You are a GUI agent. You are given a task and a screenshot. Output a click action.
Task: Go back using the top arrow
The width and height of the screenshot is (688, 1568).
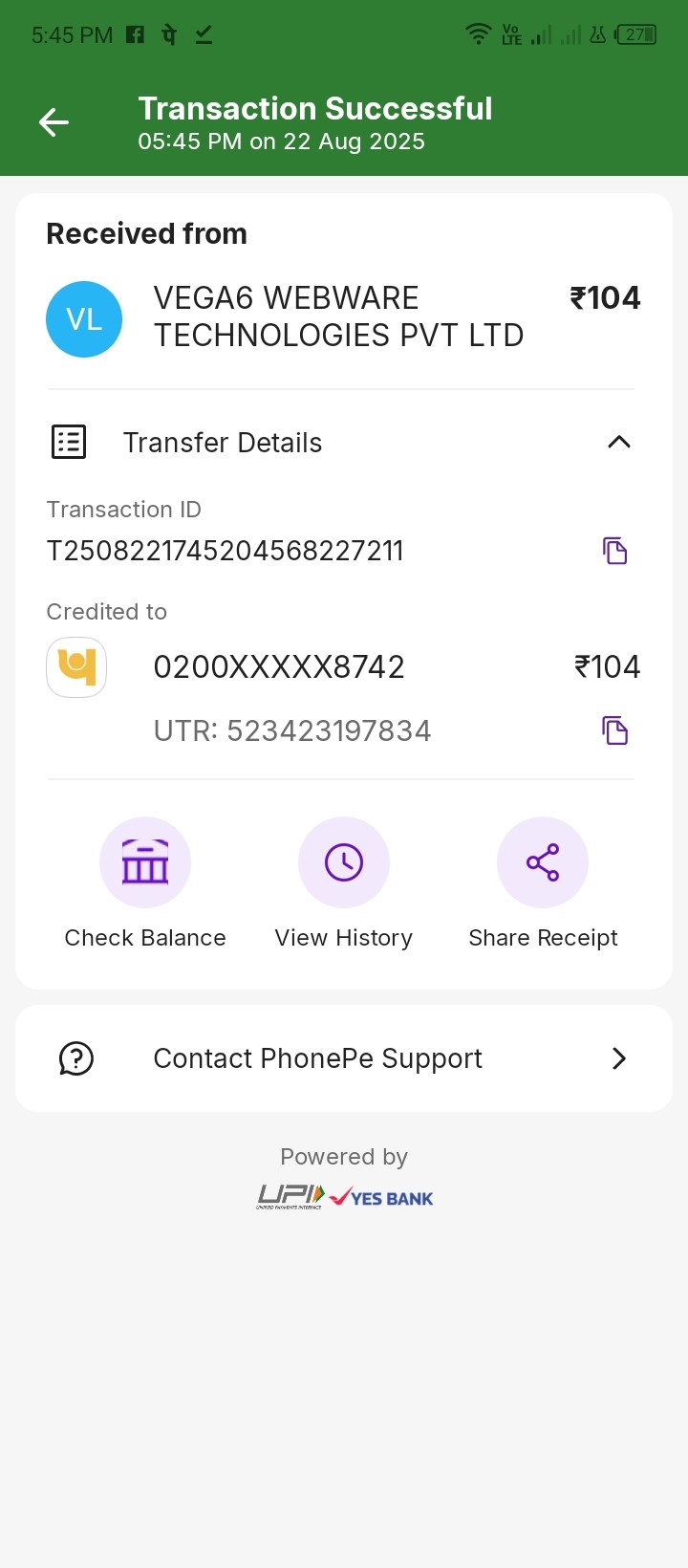click(54, 122)
